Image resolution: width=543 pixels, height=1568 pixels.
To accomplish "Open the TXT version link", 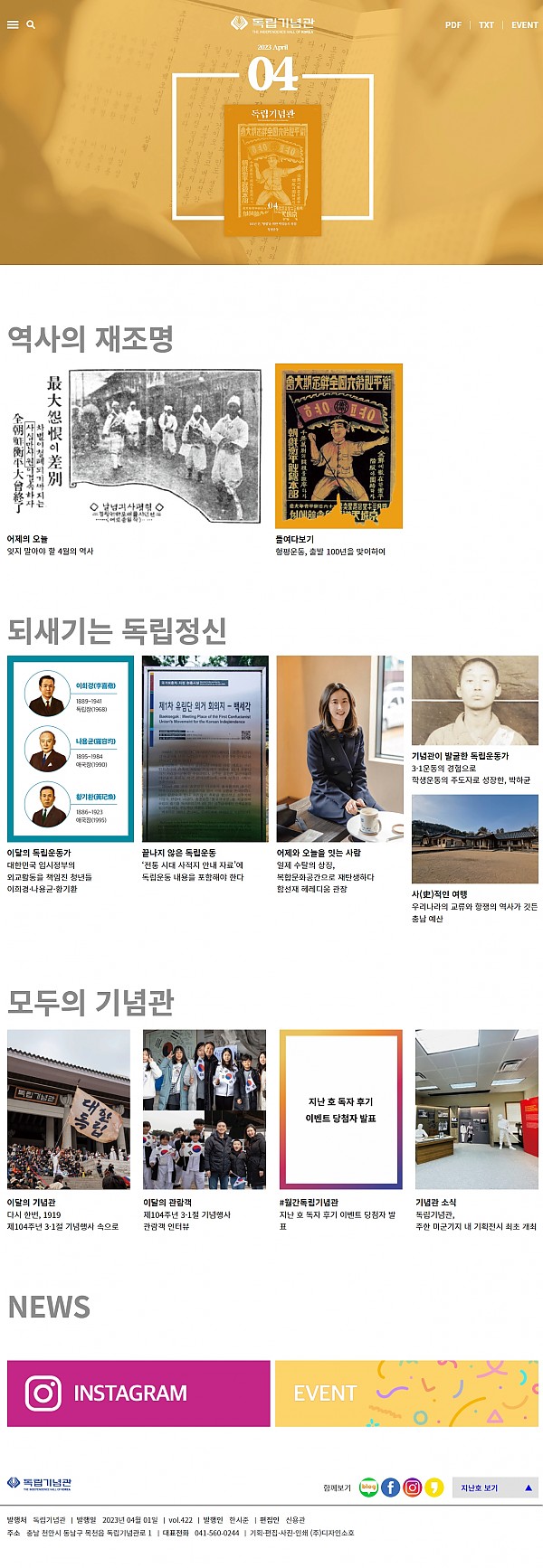I will point(486,25).
